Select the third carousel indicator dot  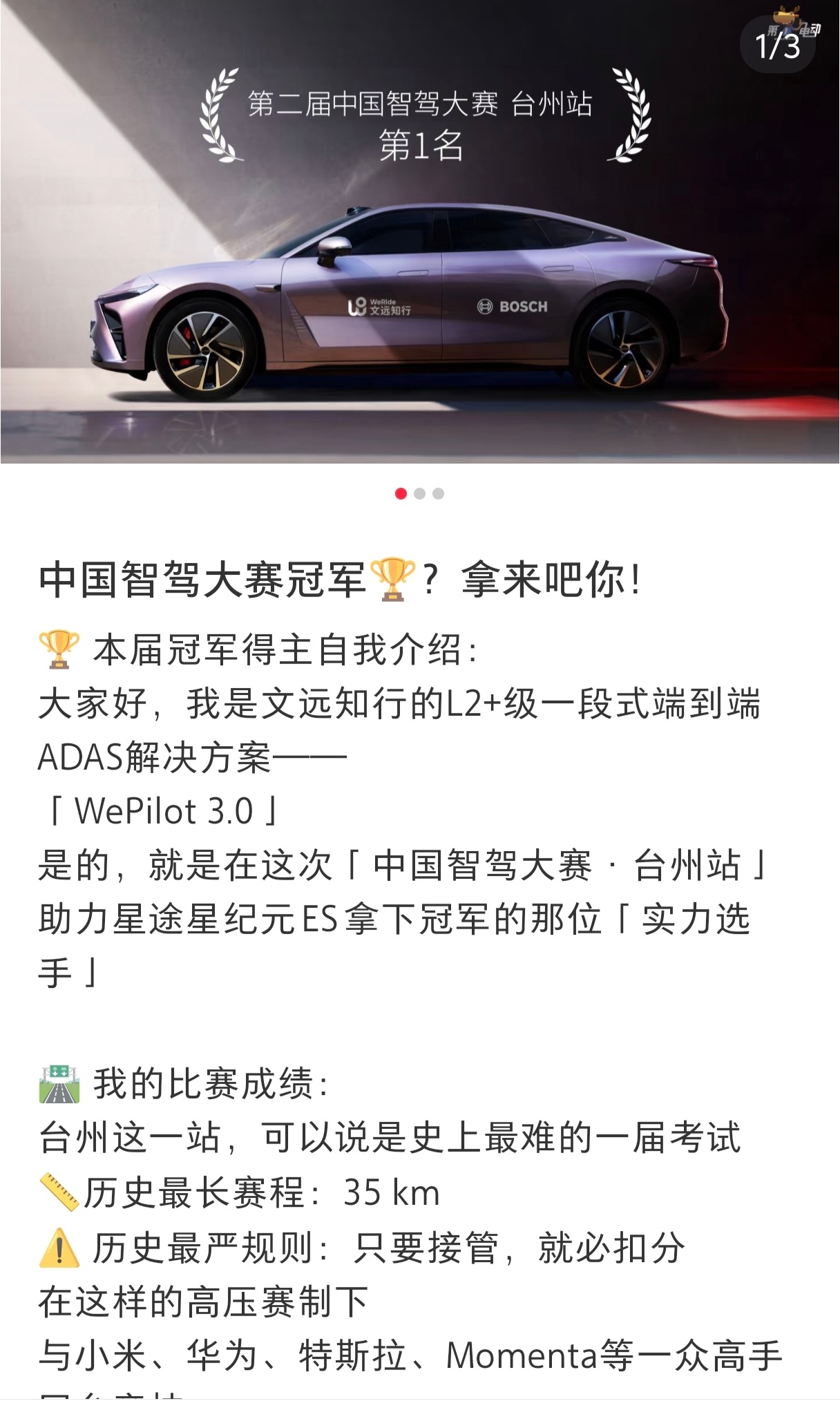tap(438, 494)
